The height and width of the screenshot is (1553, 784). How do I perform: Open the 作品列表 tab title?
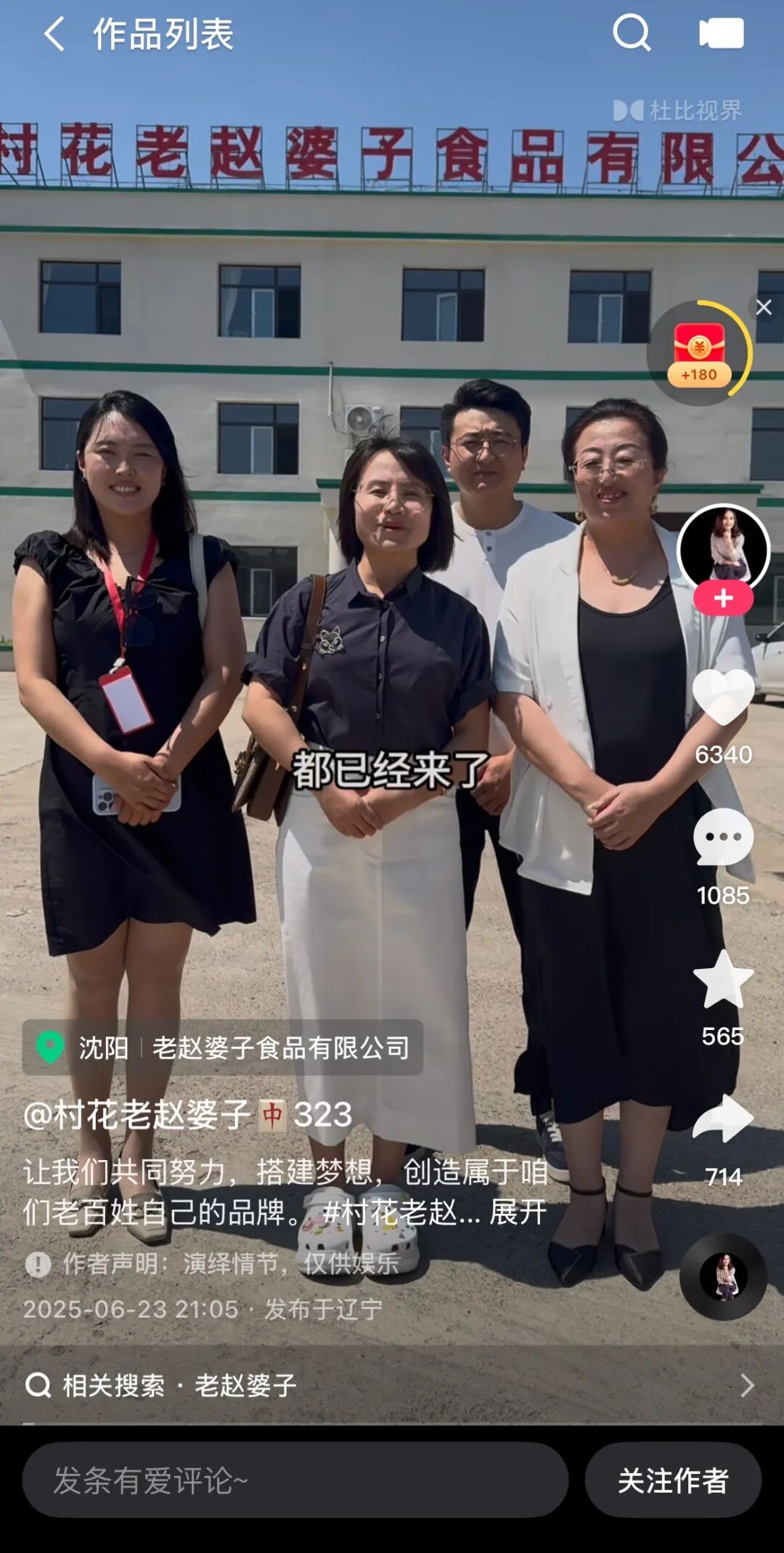[163, 32]
